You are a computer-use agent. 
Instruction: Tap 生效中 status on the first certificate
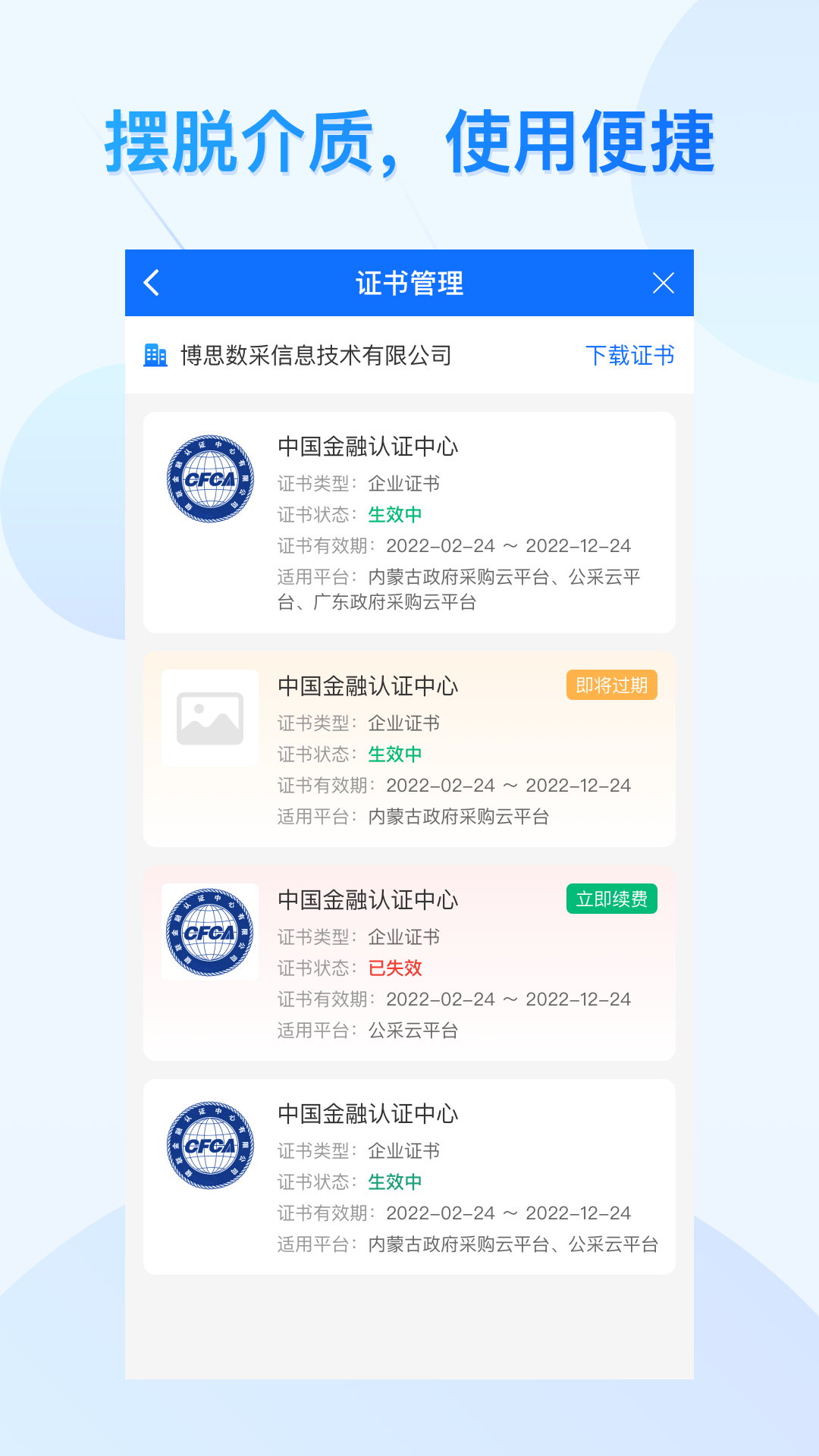click(394, 515)
